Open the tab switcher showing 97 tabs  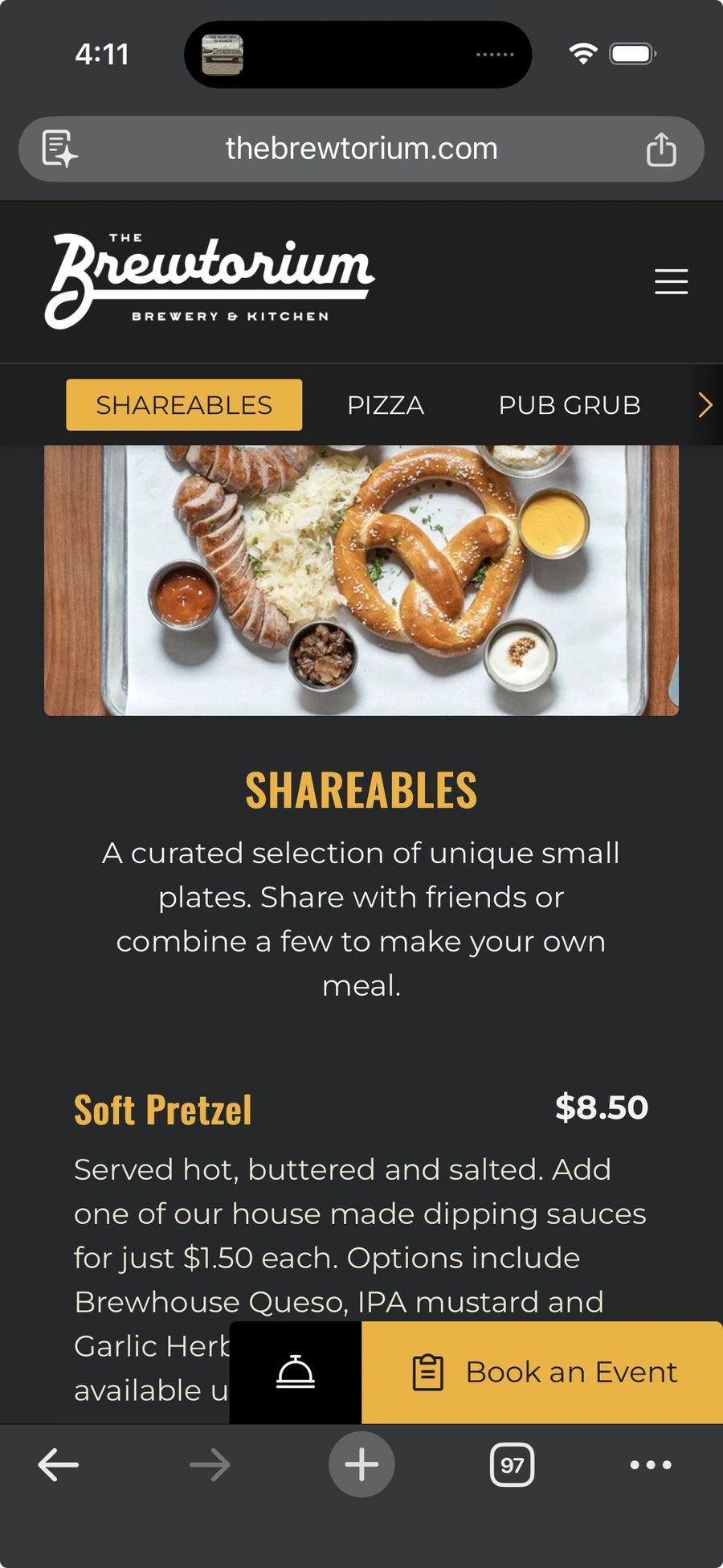512,1464
